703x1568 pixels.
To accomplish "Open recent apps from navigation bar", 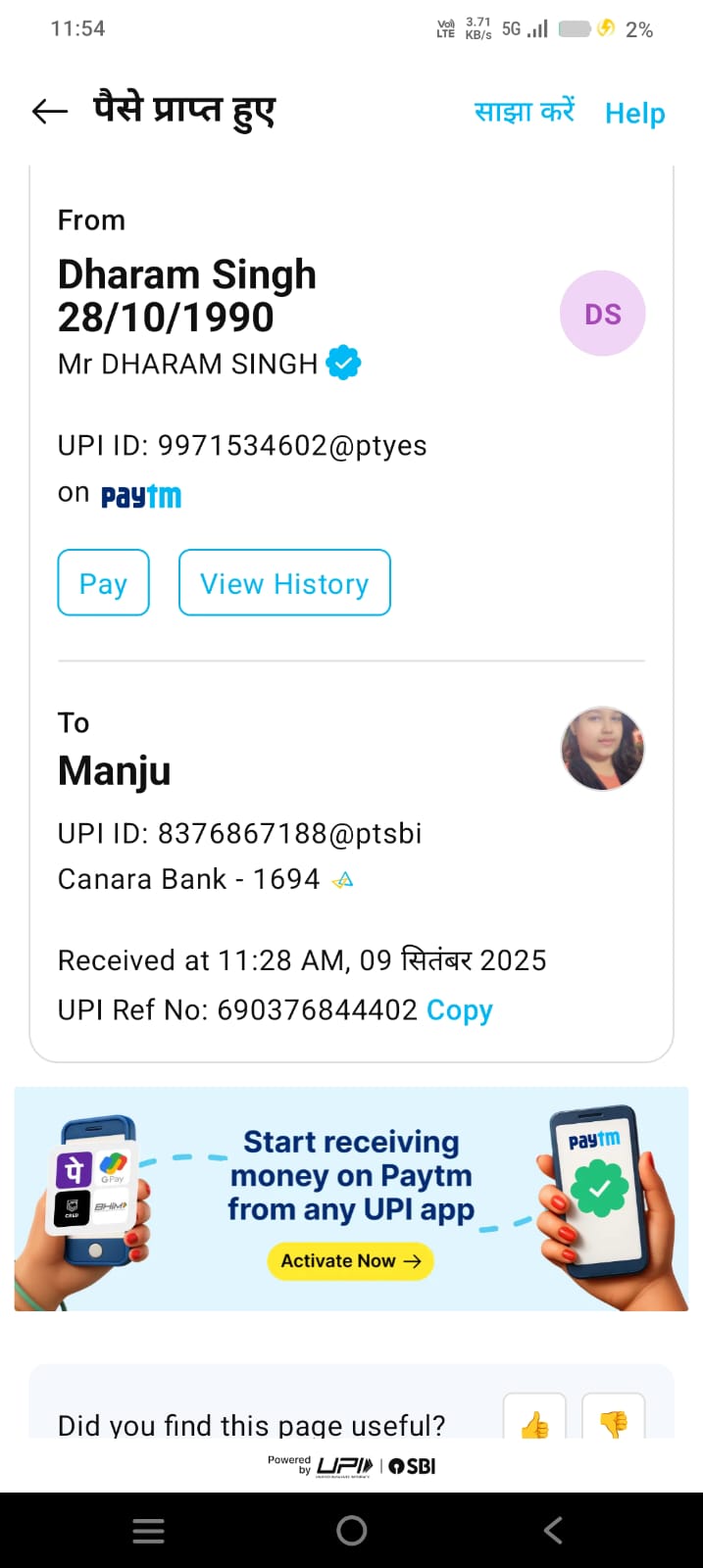I will point(148,1531).
